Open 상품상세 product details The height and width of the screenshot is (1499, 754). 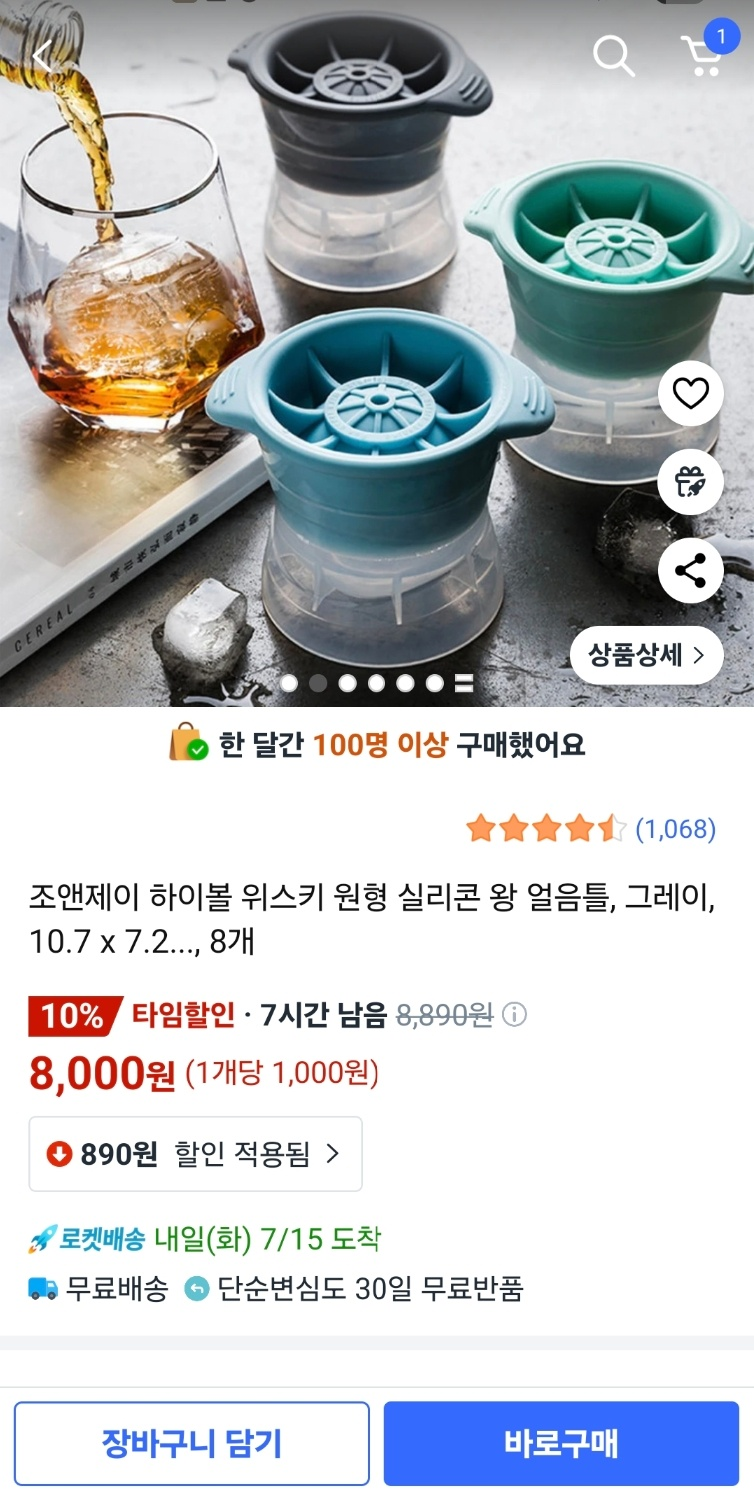646,656
